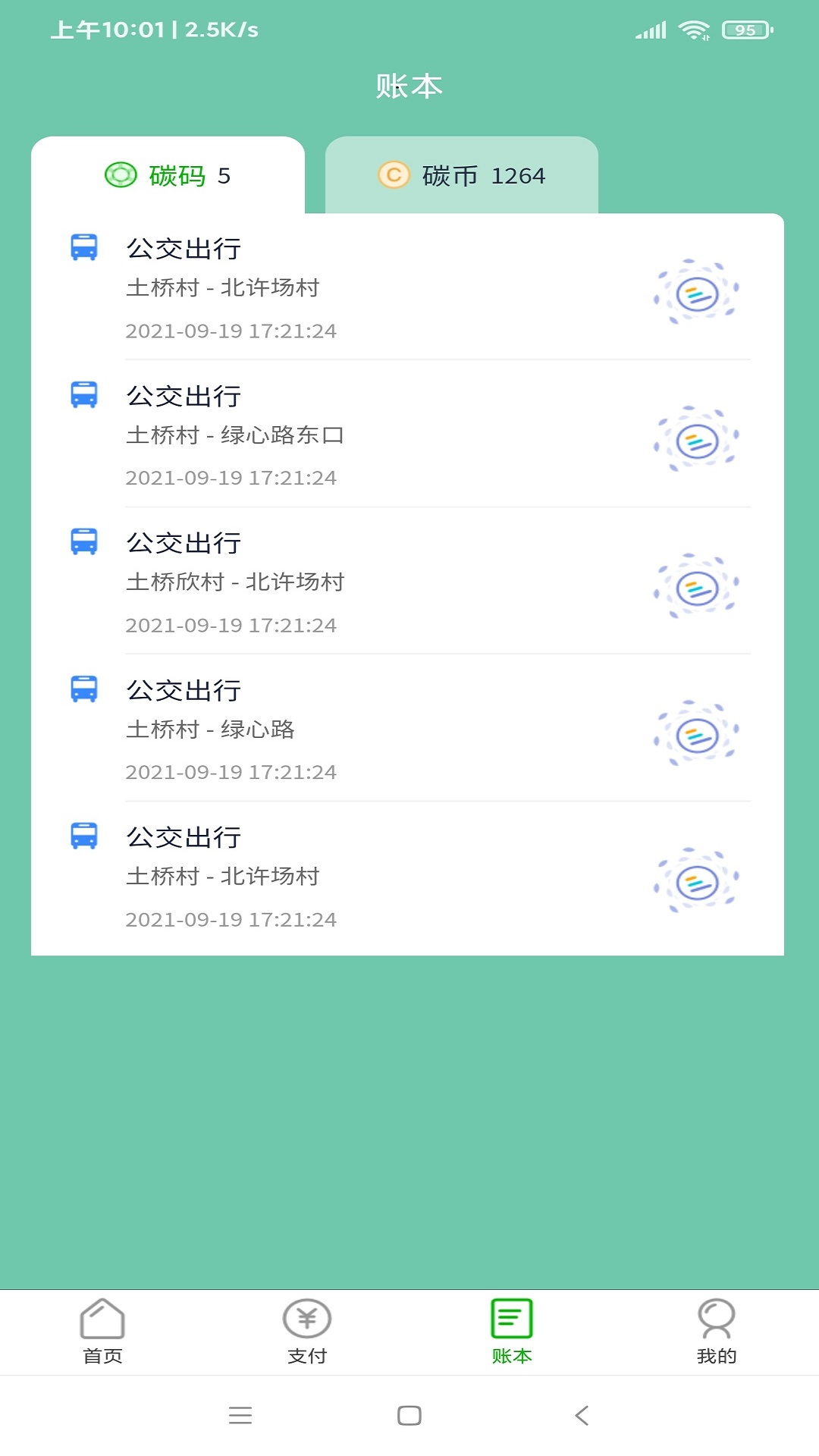Switch to the 碳币 tab
The image size is (819, 1456).
(462, 176)
